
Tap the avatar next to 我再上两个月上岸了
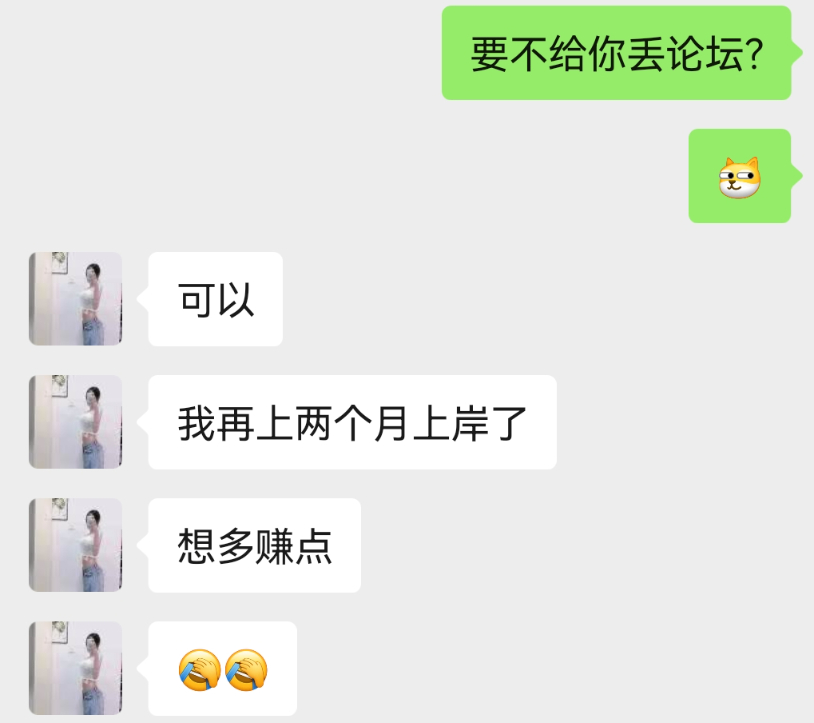tap(76, 422)
